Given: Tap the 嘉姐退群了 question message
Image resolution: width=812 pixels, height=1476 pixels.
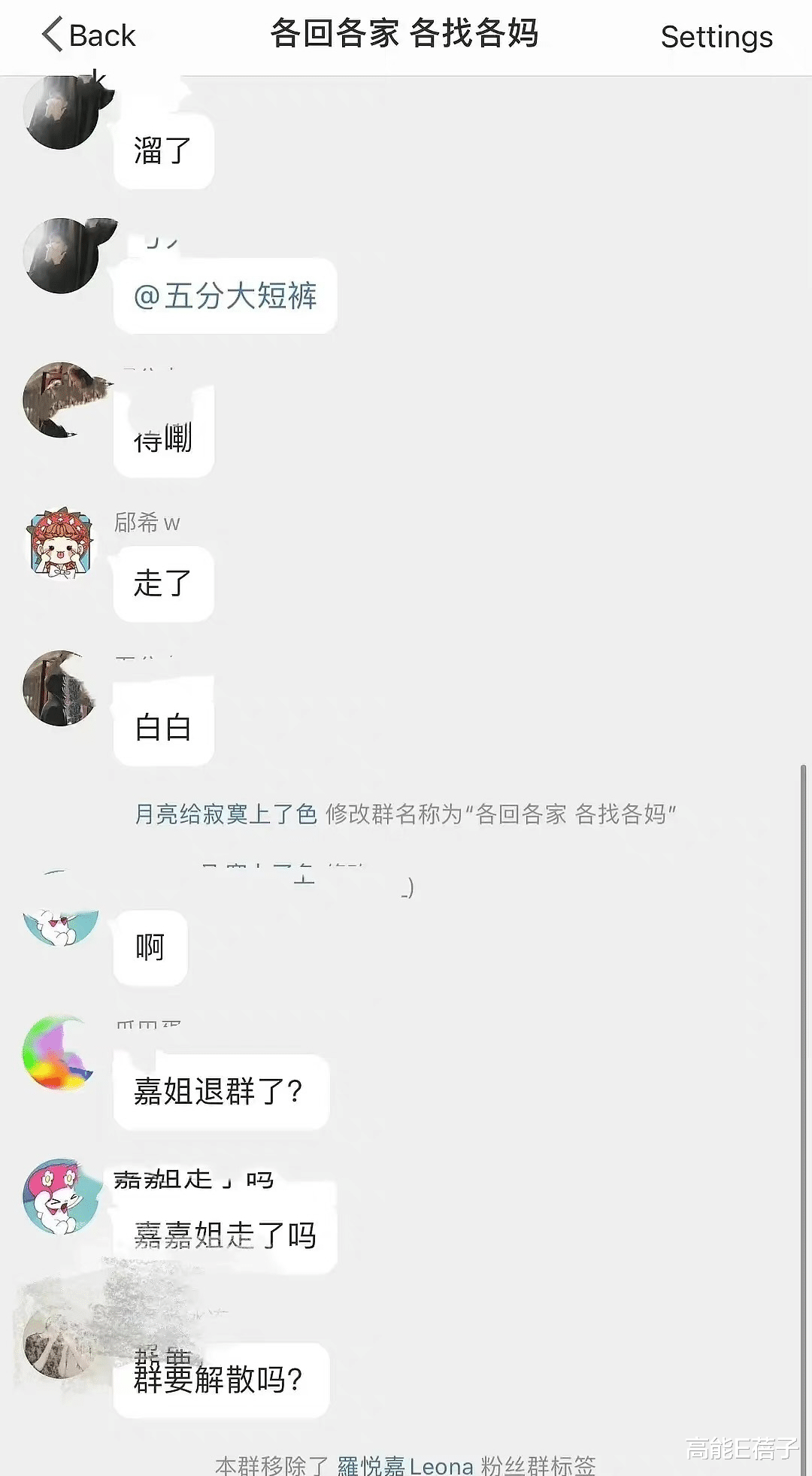Looking at the screenshot, I should [220, 1093].
